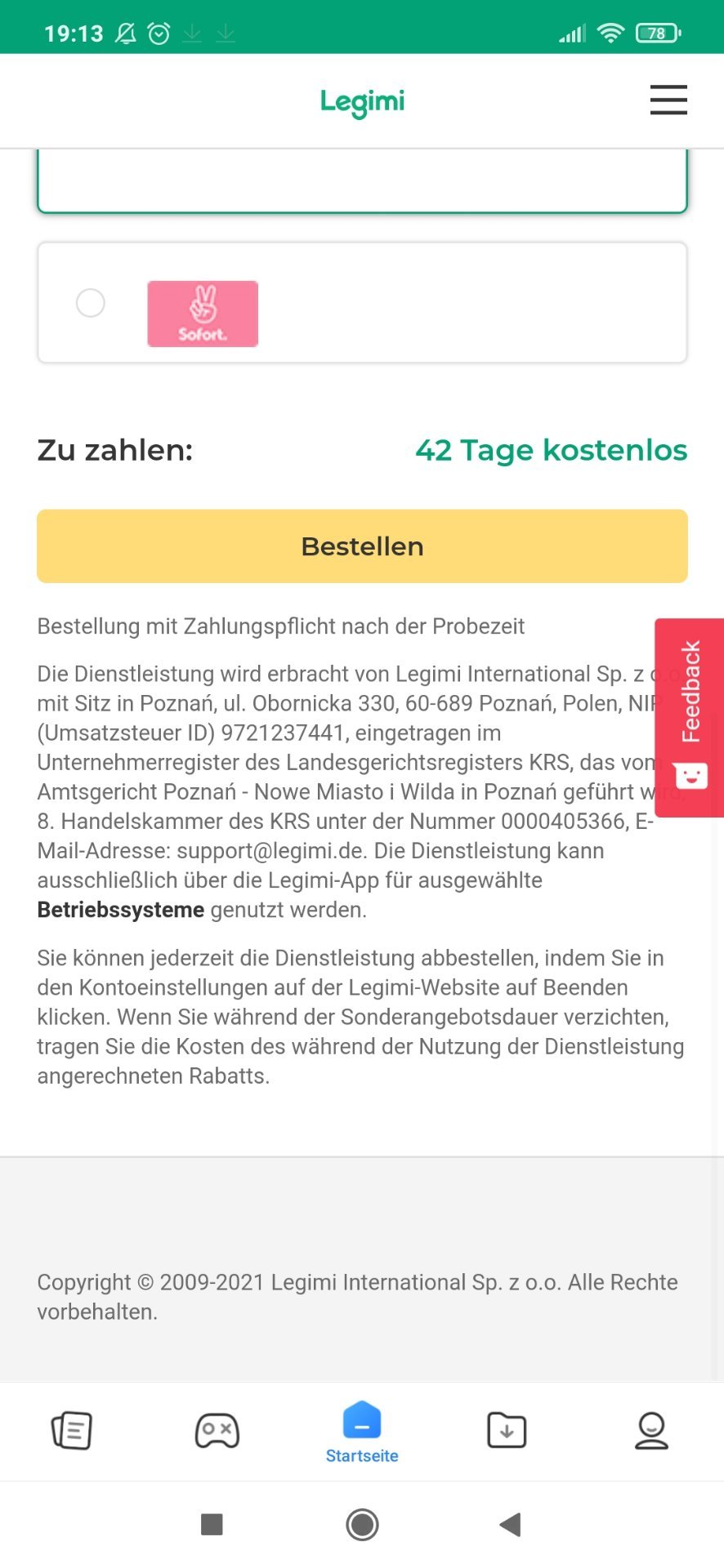
Task: Open the downloads folder tab
Action: (x=507, y=1431)
